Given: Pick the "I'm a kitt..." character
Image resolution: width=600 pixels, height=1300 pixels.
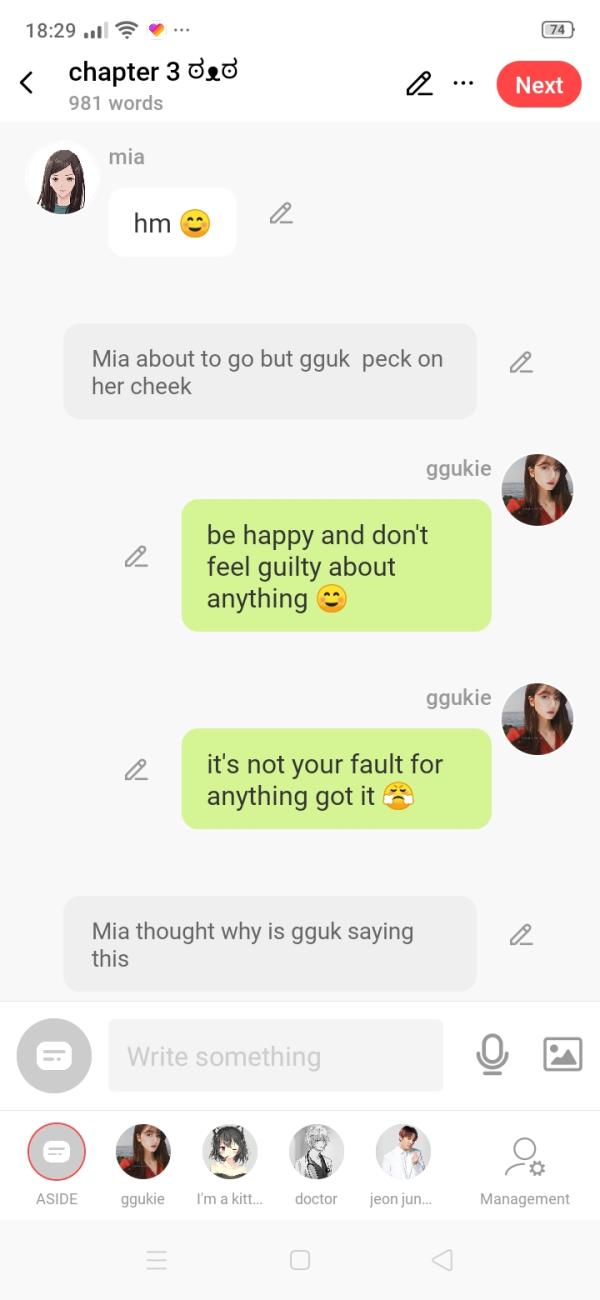Looking at the screenshot, I should click(230, 1152).
